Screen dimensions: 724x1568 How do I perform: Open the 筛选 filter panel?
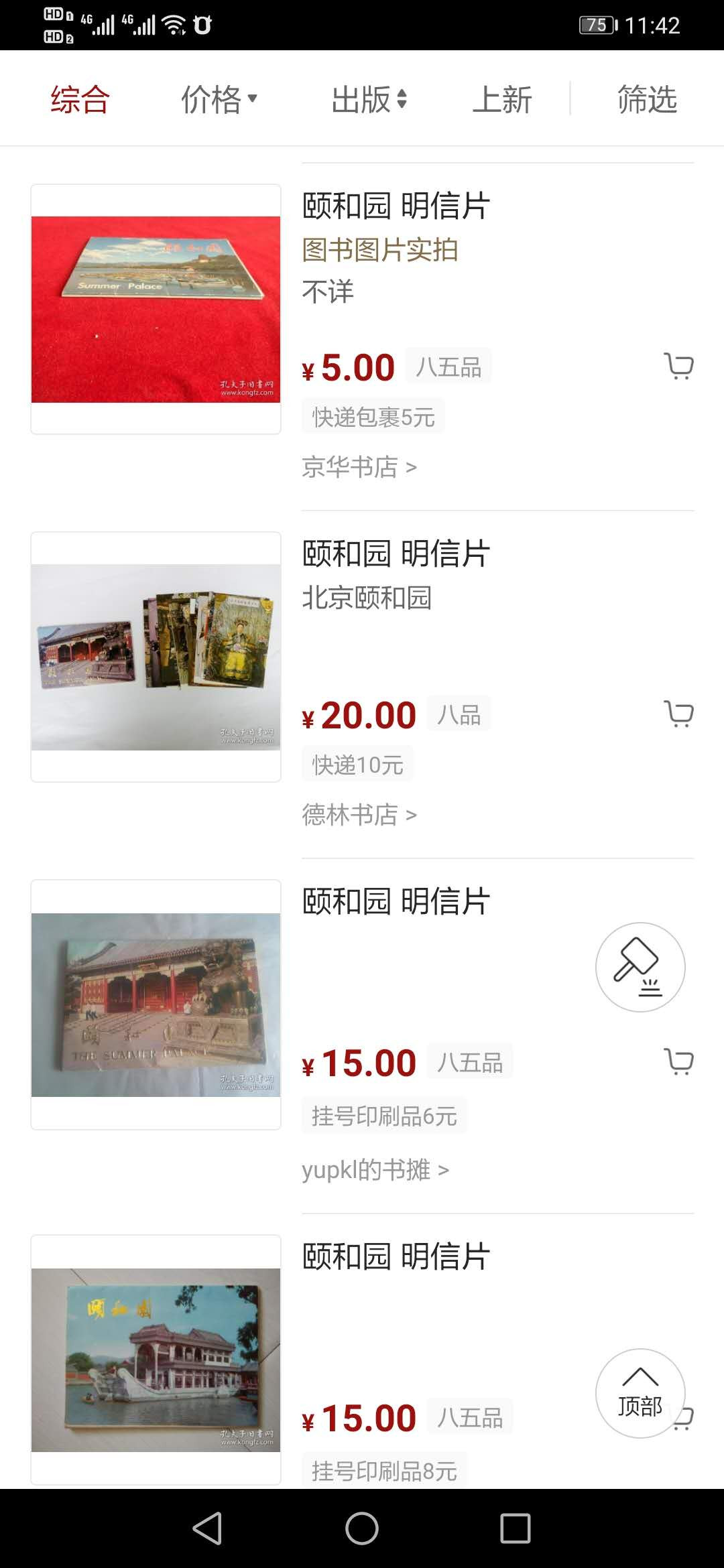coord(647,100)
